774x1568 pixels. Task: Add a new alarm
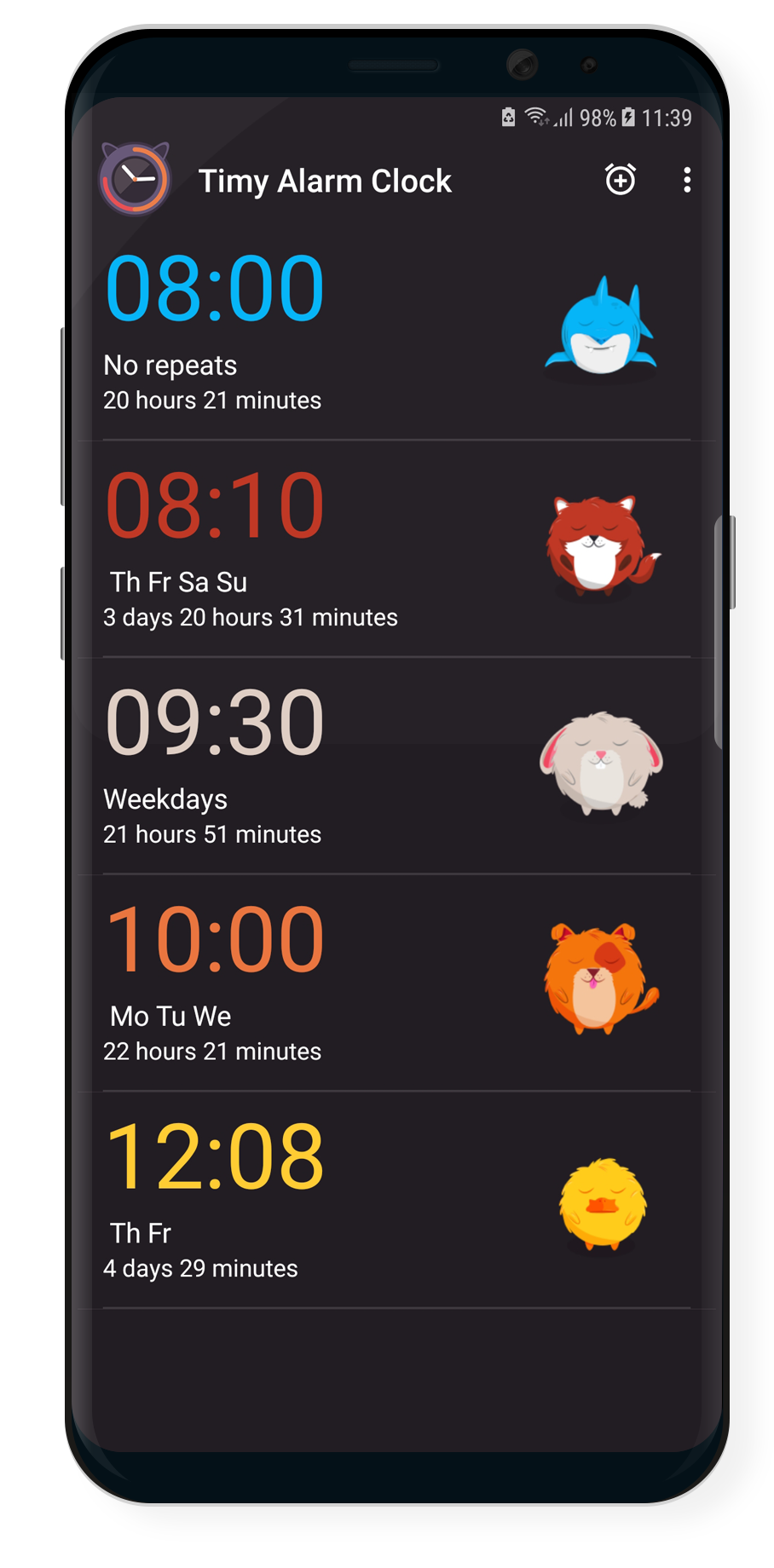pos(620,180)
